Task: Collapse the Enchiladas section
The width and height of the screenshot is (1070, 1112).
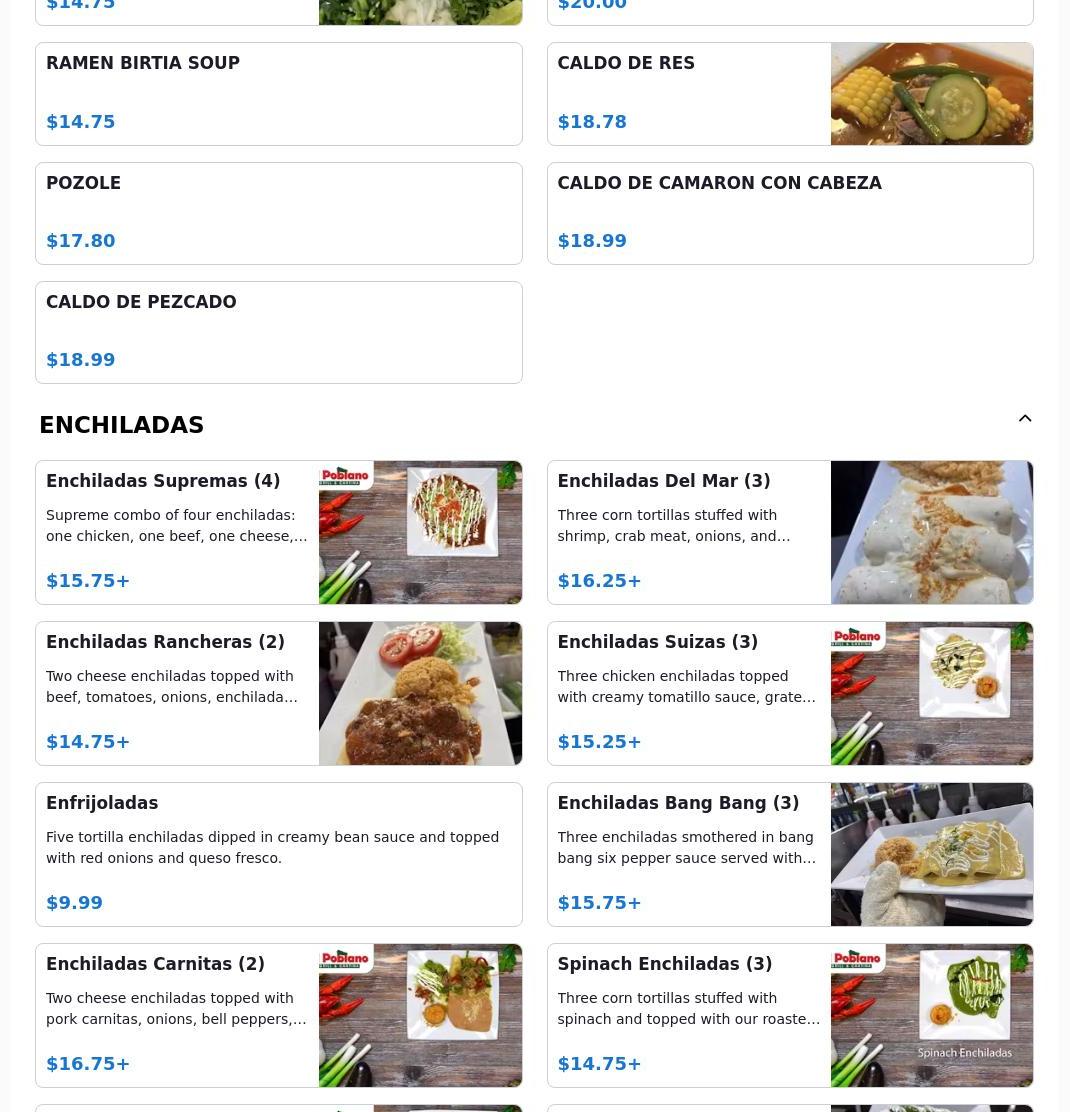Action: tap(1024, 419)
